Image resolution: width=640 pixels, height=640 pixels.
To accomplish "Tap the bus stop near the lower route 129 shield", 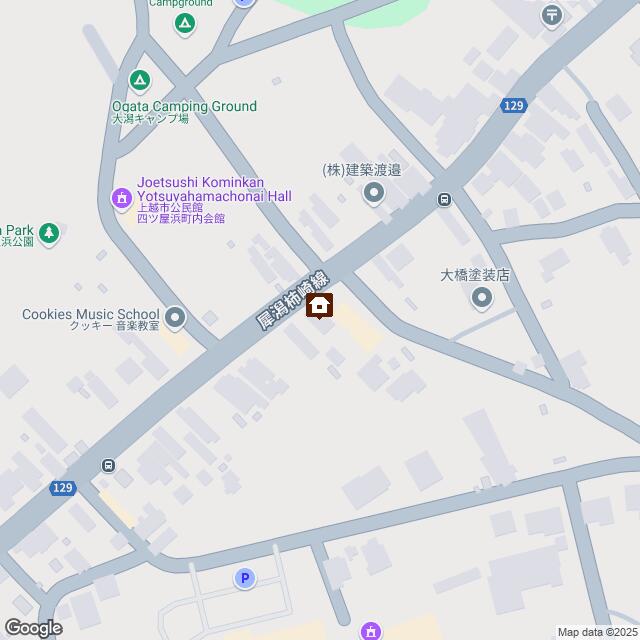I will [107, 465].
